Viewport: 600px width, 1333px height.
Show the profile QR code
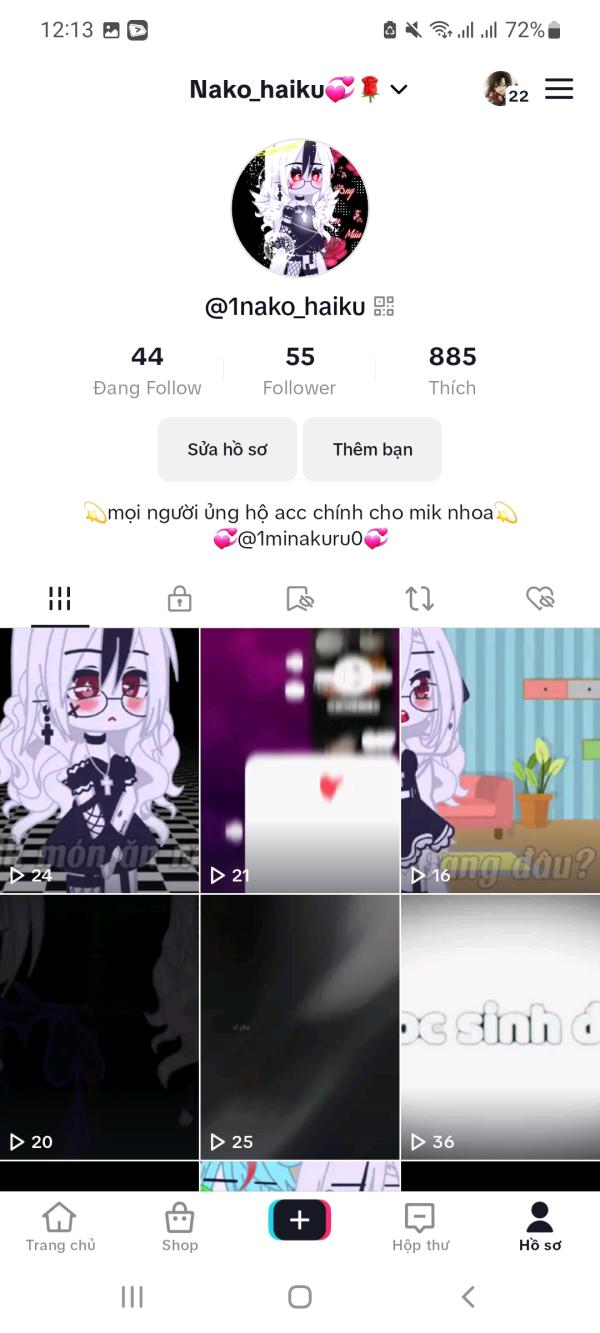384,307
